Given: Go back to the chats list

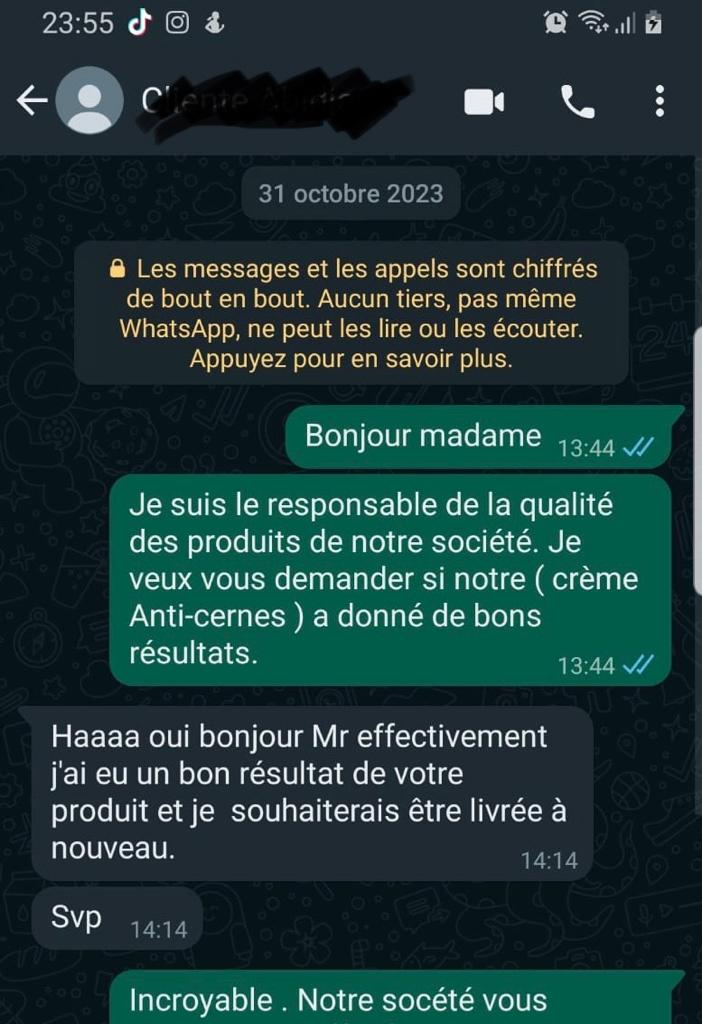Looking at the screenshot, I should [32, 101].
